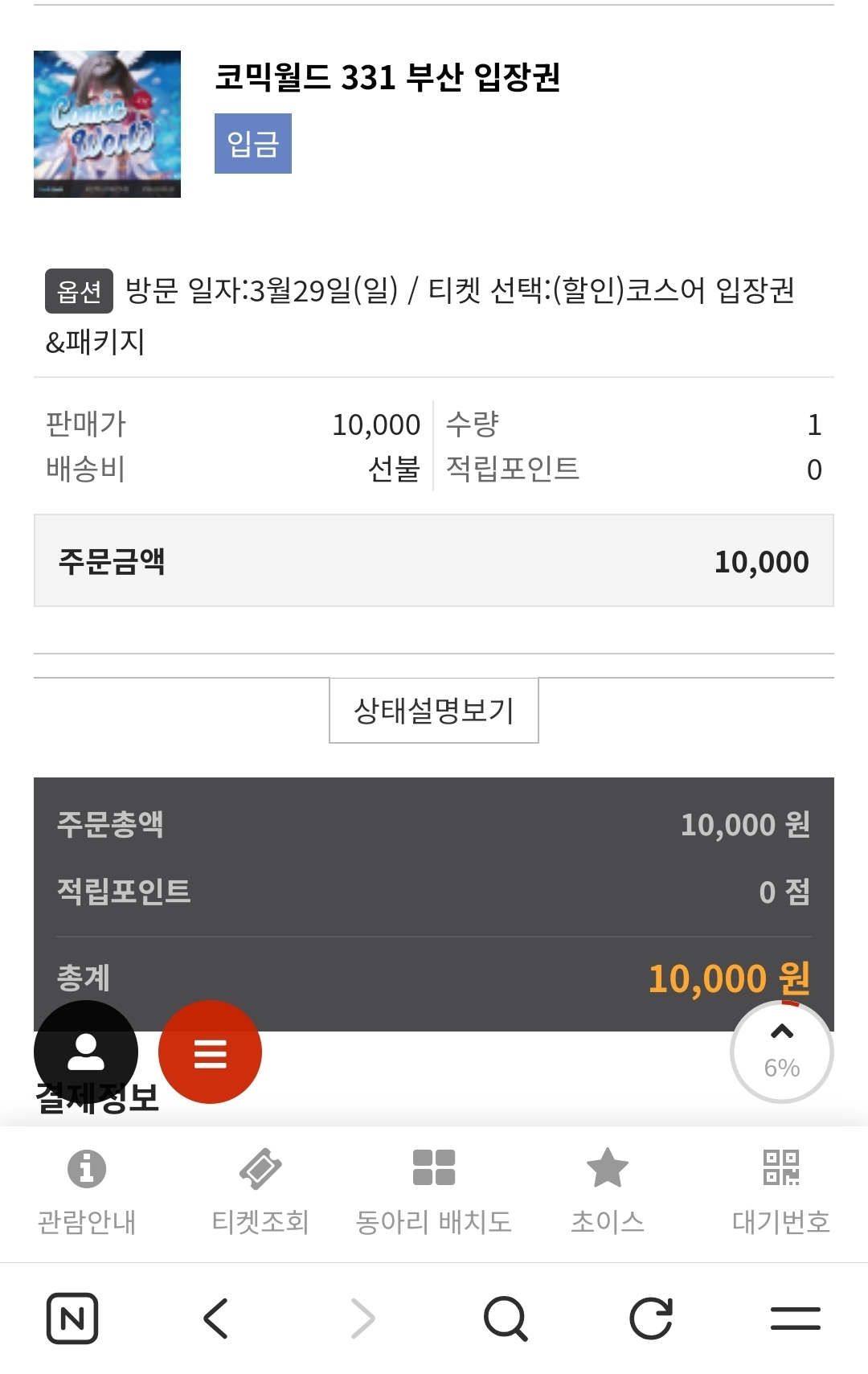Switch to the 티켓조회 tab
868x1374 pixels.
(x=260, y=1191)
